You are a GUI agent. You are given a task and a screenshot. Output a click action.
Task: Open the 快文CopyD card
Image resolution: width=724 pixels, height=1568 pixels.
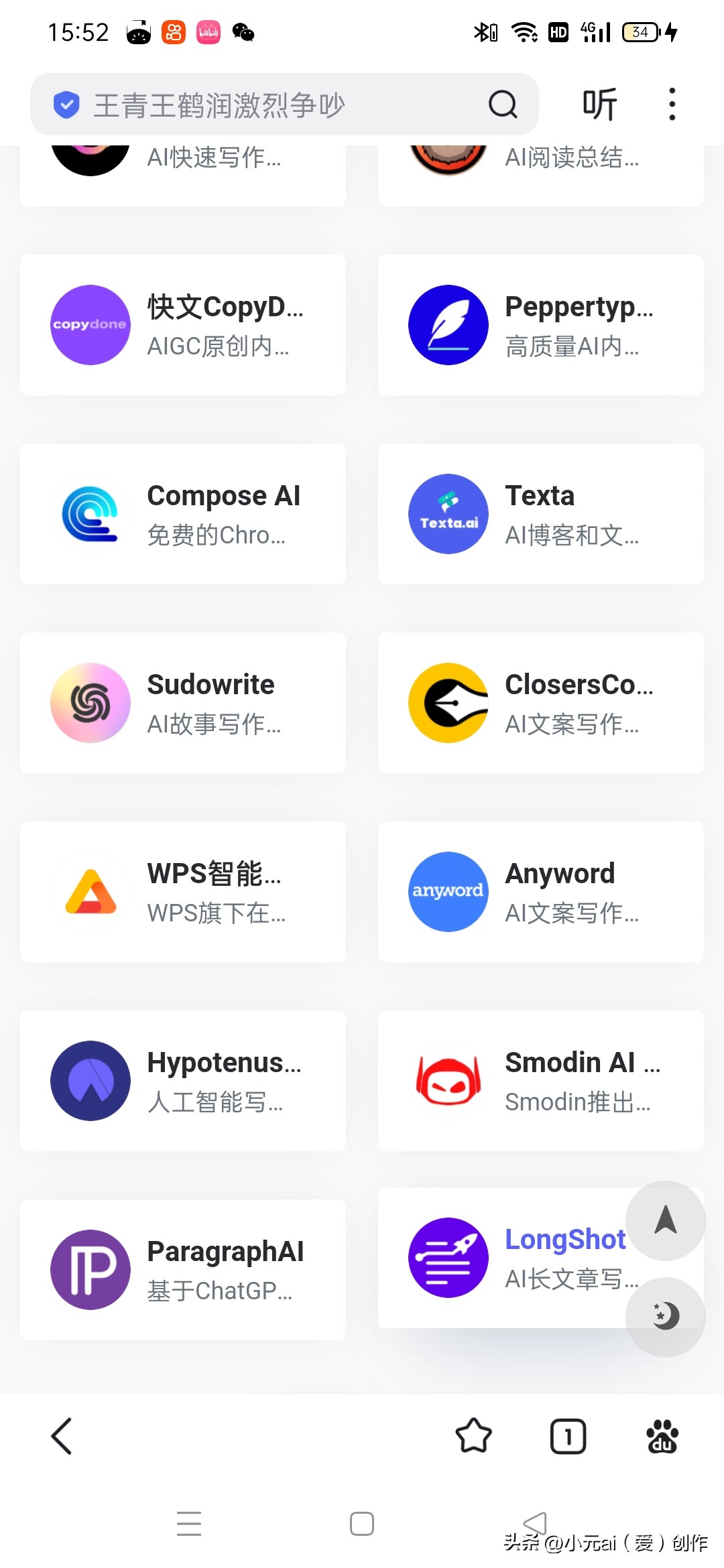pyautogui.click(x=183, y=325)
